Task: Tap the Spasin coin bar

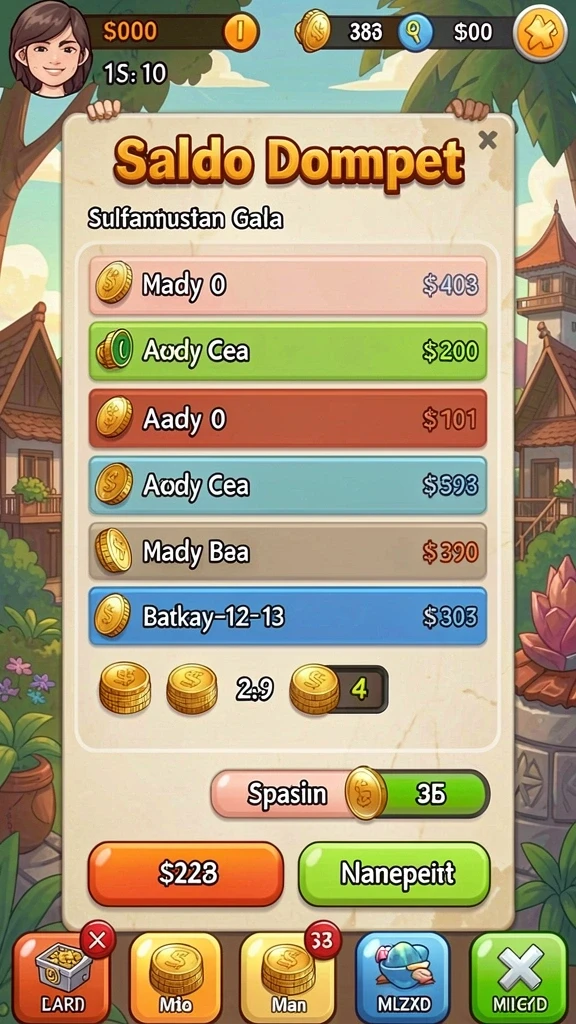Action: coord(350,793)
